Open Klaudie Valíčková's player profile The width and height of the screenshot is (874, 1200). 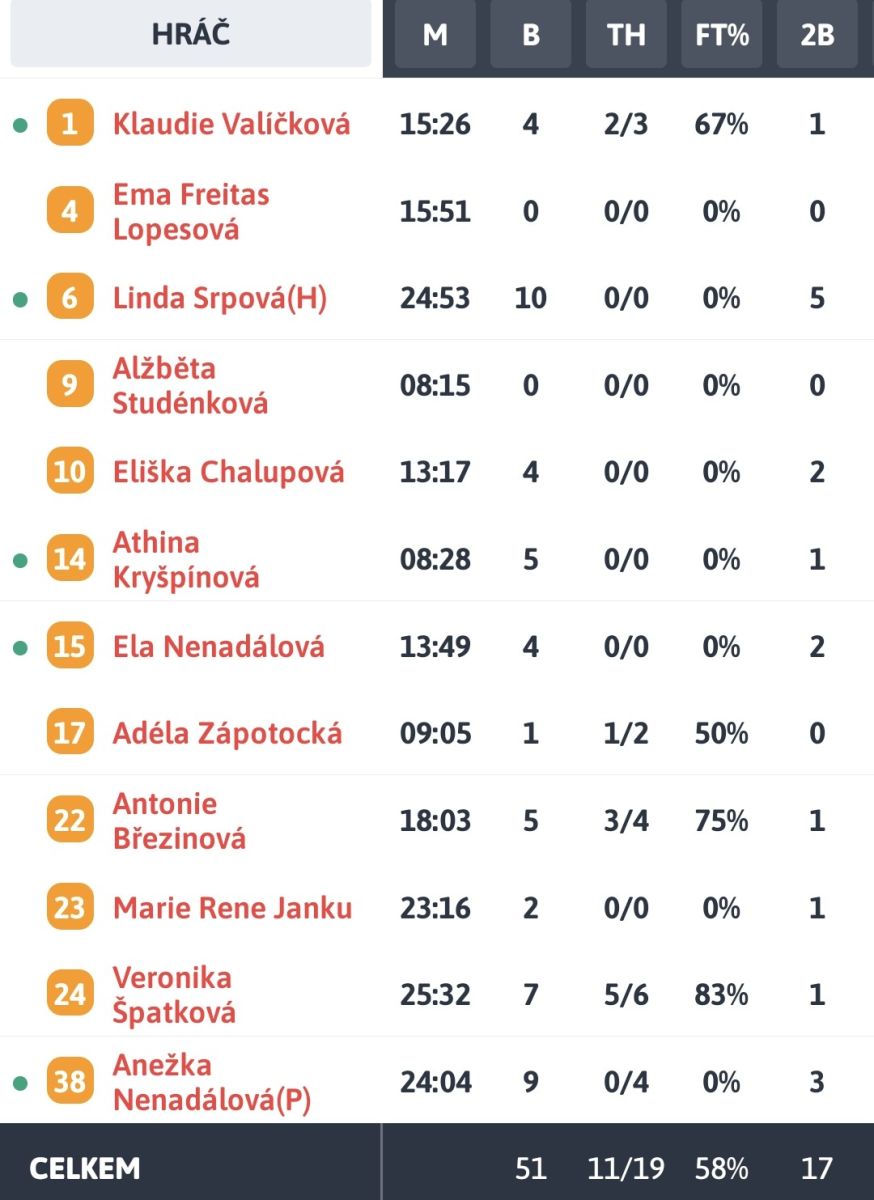231,125
